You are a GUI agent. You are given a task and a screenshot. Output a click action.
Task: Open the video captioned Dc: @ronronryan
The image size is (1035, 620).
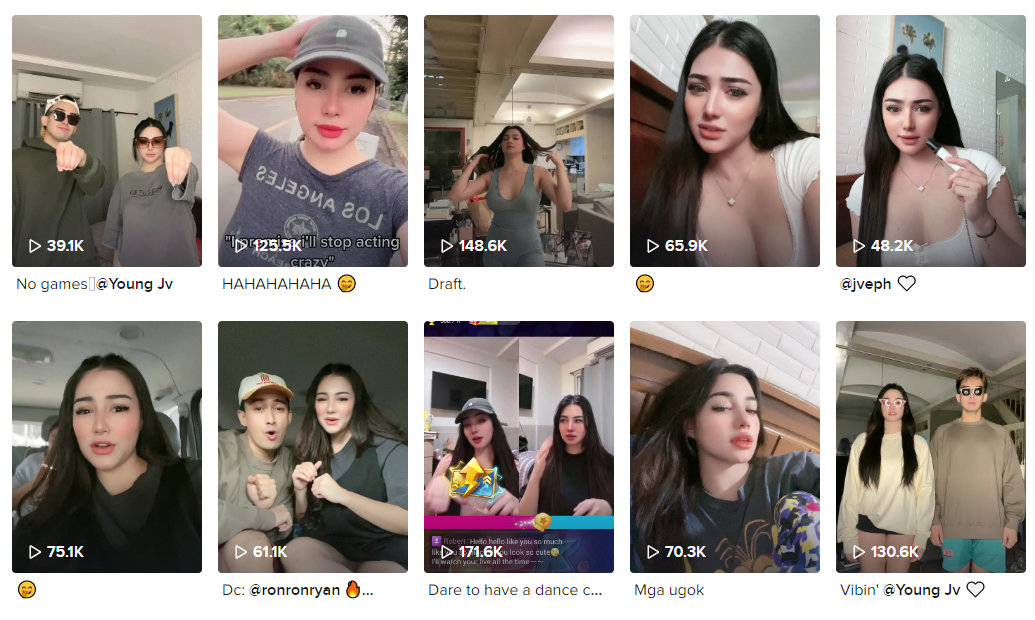[313, 446]
